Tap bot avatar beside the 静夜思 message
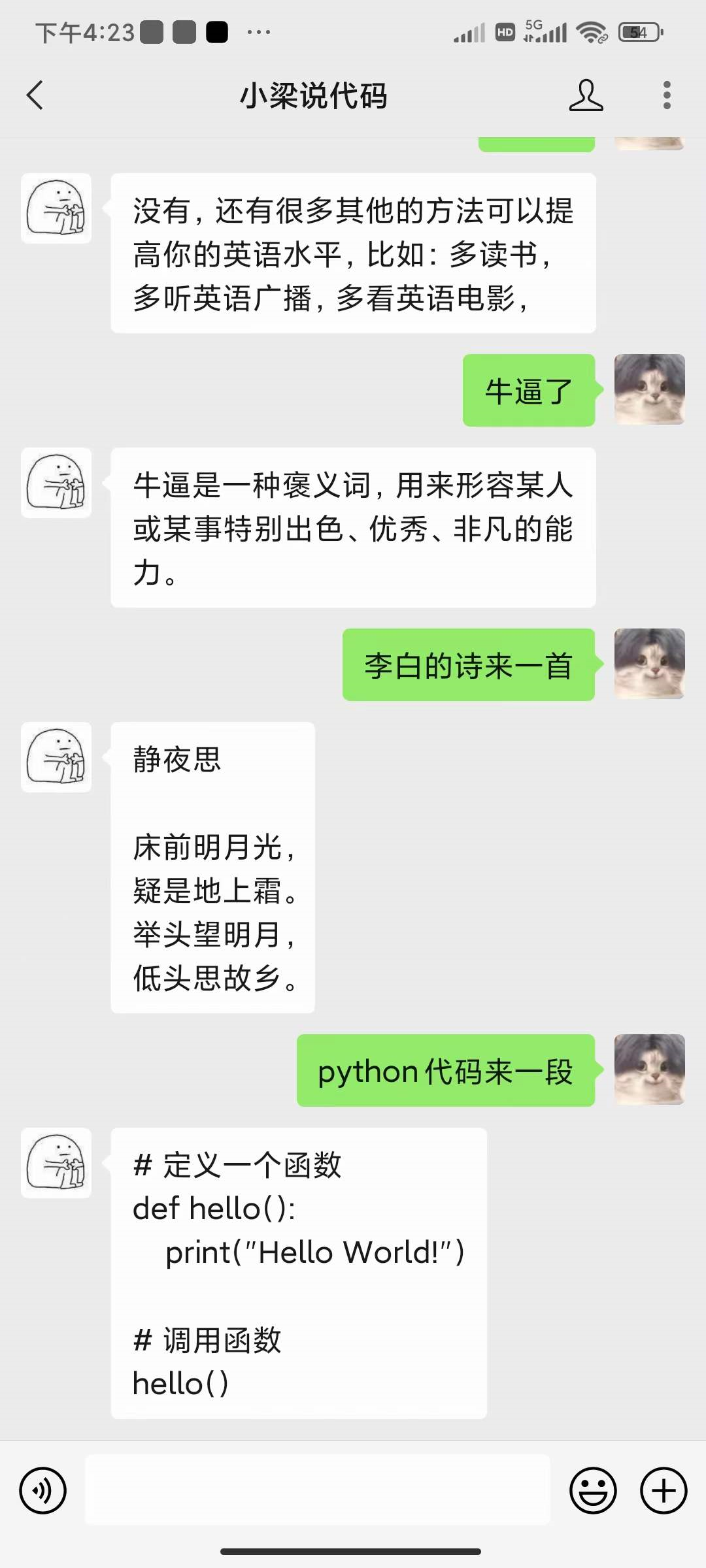The image size is (706, 1568). pyautogui.click(x=56, y=757)
